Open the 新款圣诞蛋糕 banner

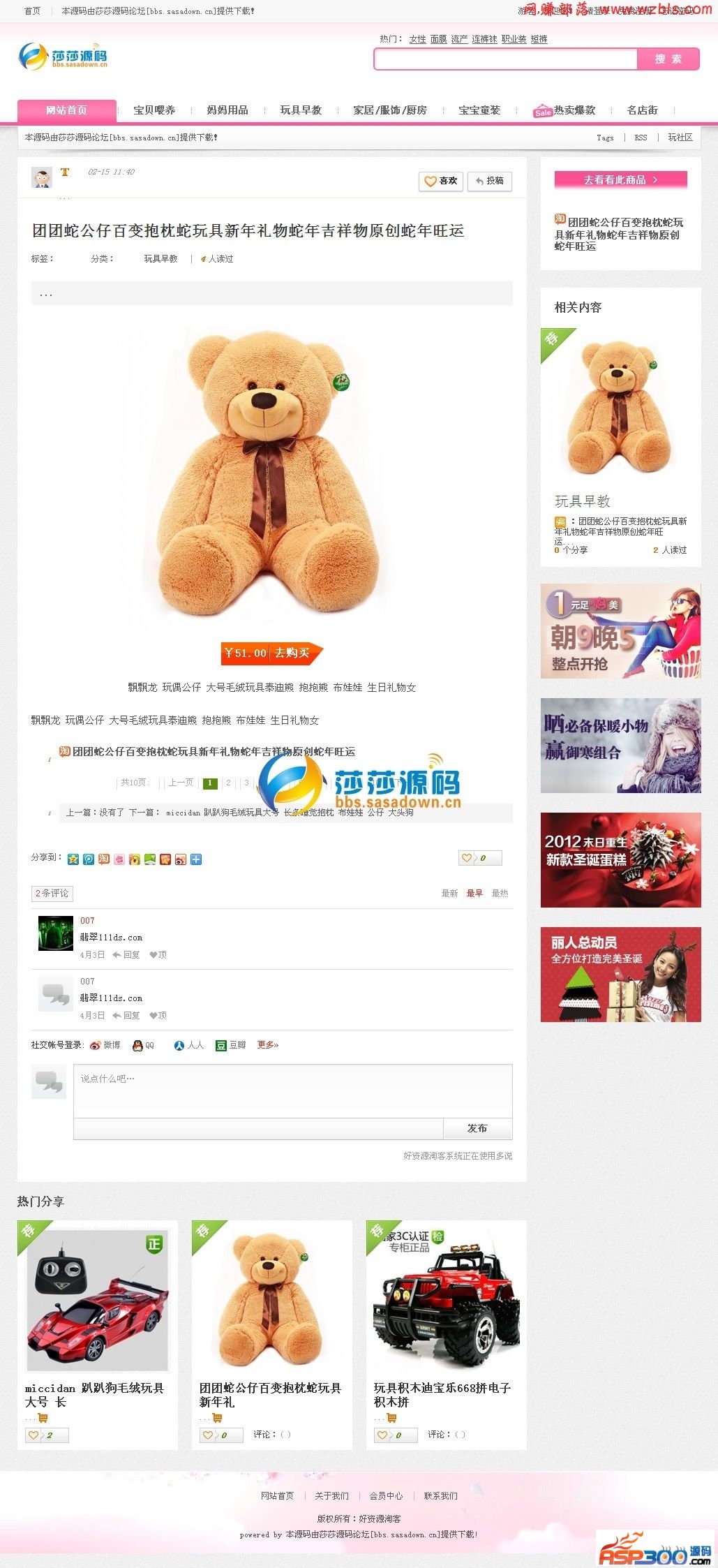click(x=620, y=860)
